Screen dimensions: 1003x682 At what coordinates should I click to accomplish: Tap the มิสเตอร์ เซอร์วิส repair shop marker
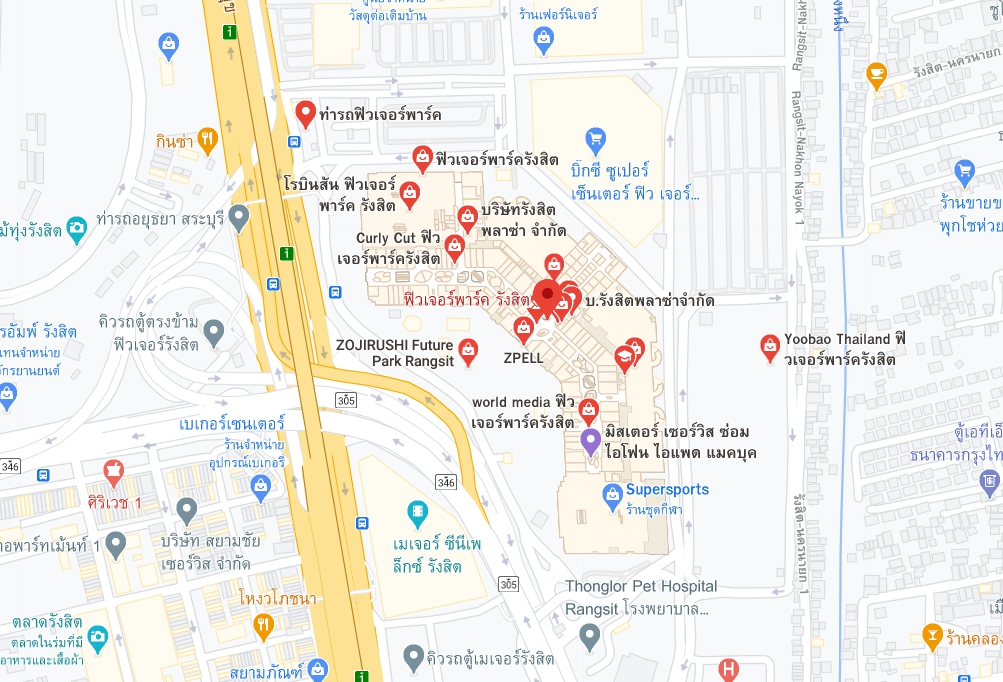tap(591, 441)
